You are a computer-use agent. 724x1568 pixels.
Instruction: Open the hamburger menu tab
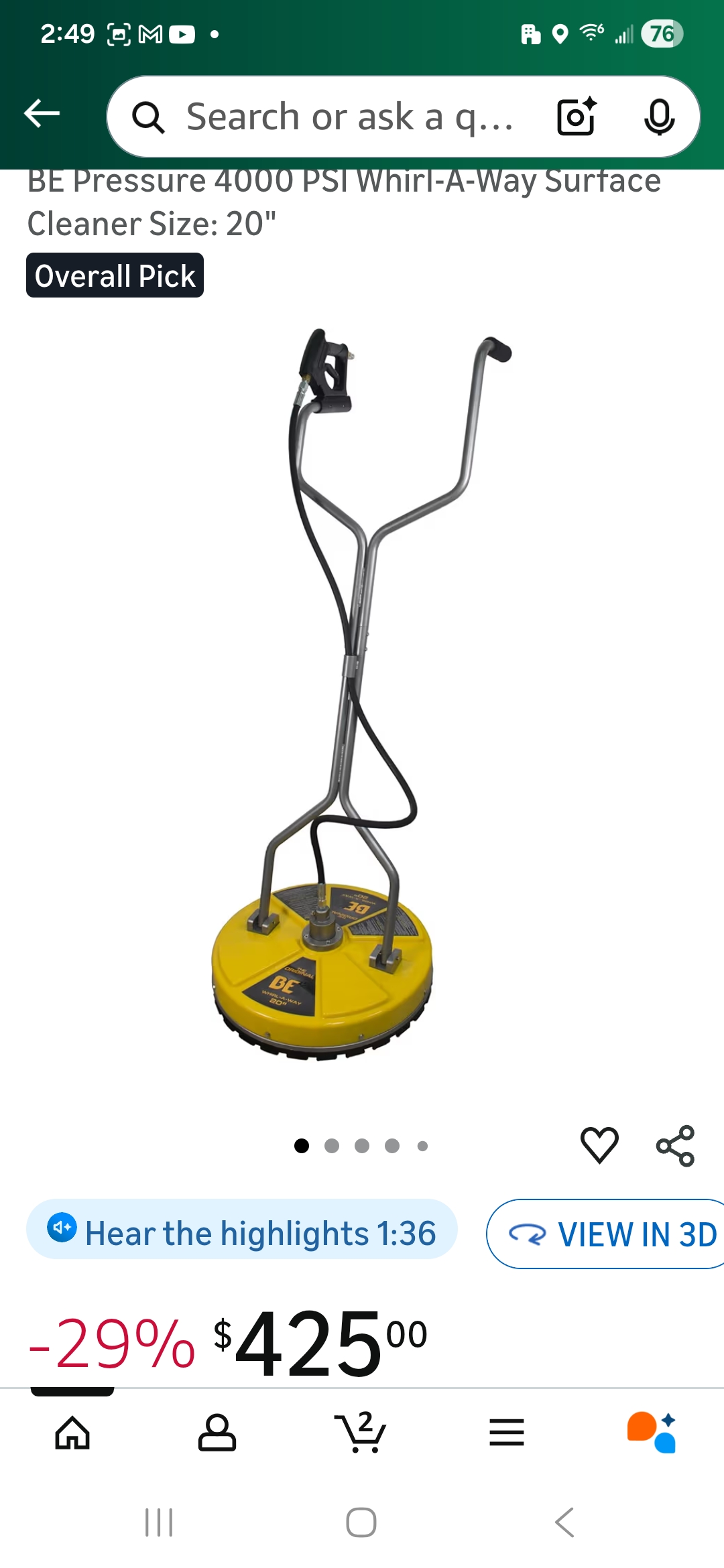(x=506, y=1433)
